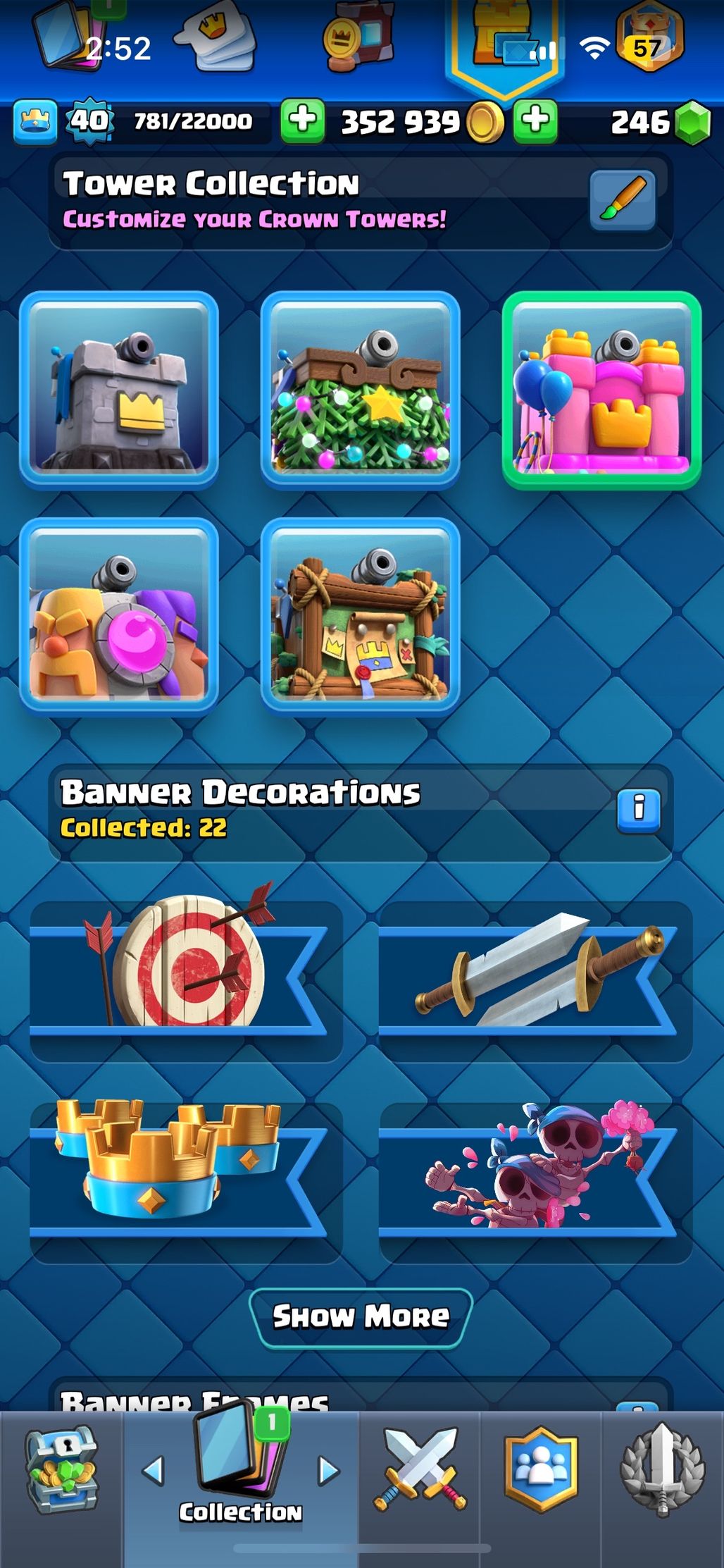The width and height of the screenshot is (724, 1568).
Task: Select the pink bouncy castle tower skin
Action: pyautogui.click(x=601, y=390)
